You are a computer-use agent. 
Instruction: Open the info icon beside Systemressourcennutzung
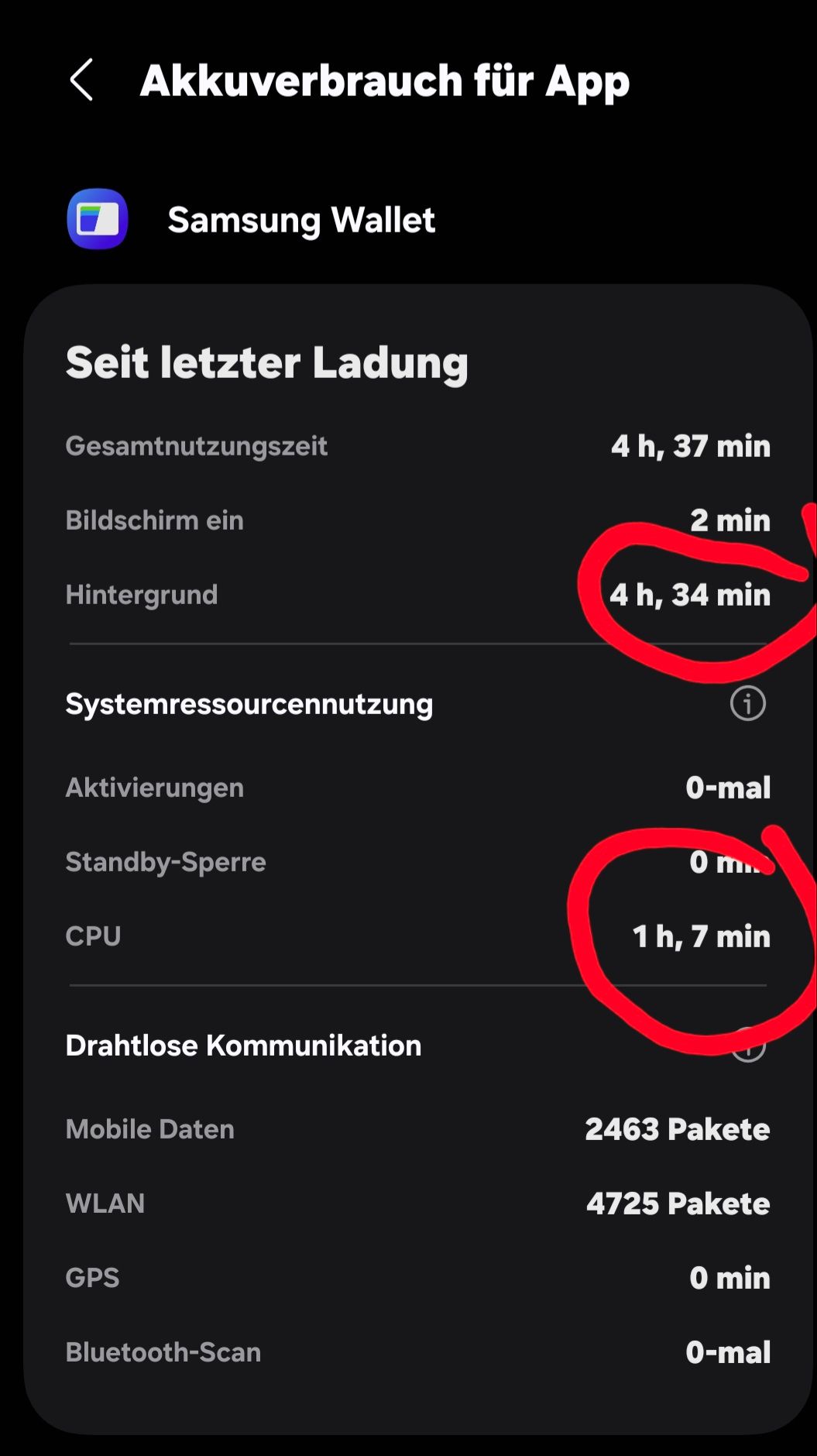tap(747, 704)
